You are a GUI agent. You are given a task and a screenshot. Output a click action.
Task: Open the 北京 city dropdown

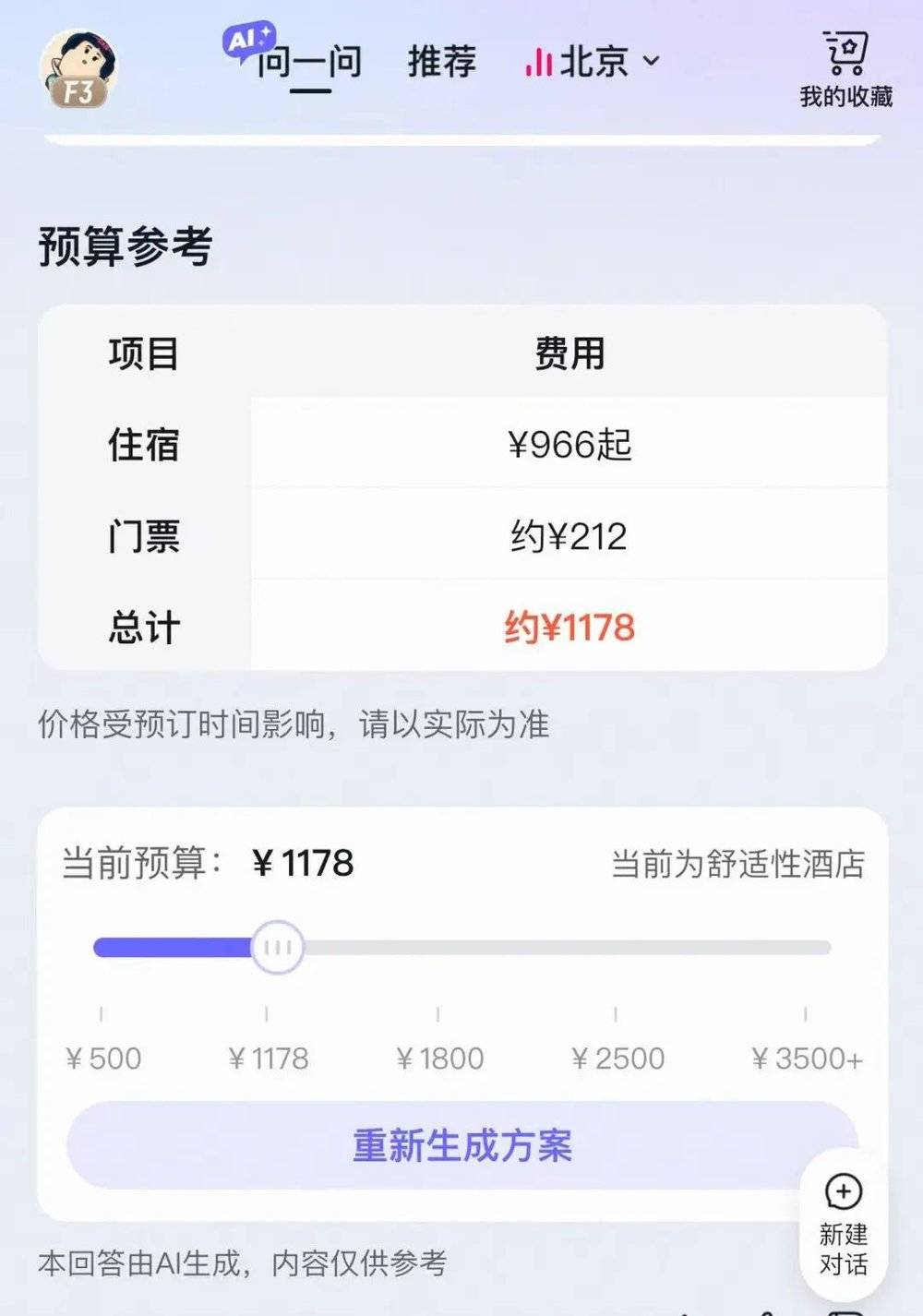click(x=593, y=62)
